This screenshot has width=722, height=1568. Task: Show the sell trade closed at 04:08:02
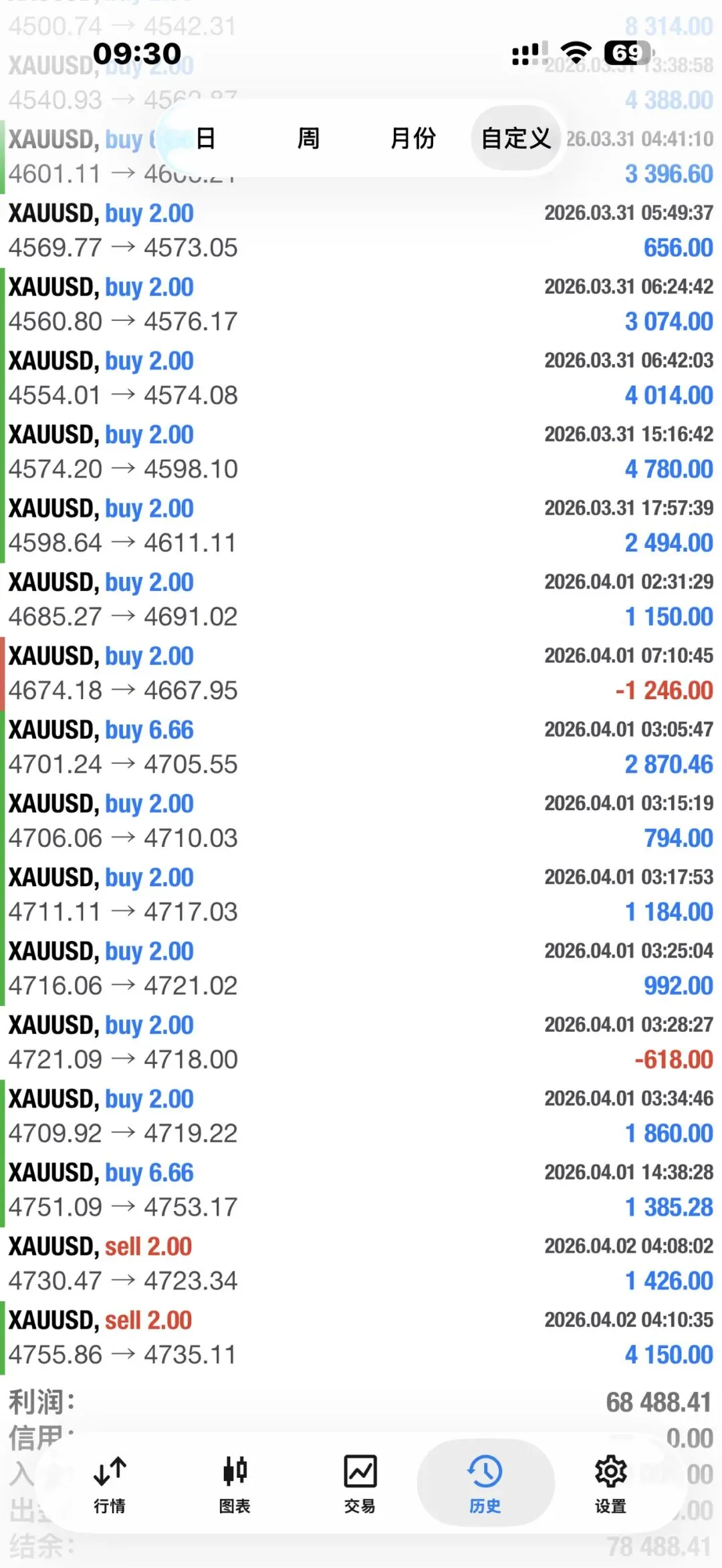click(361, 1263)
